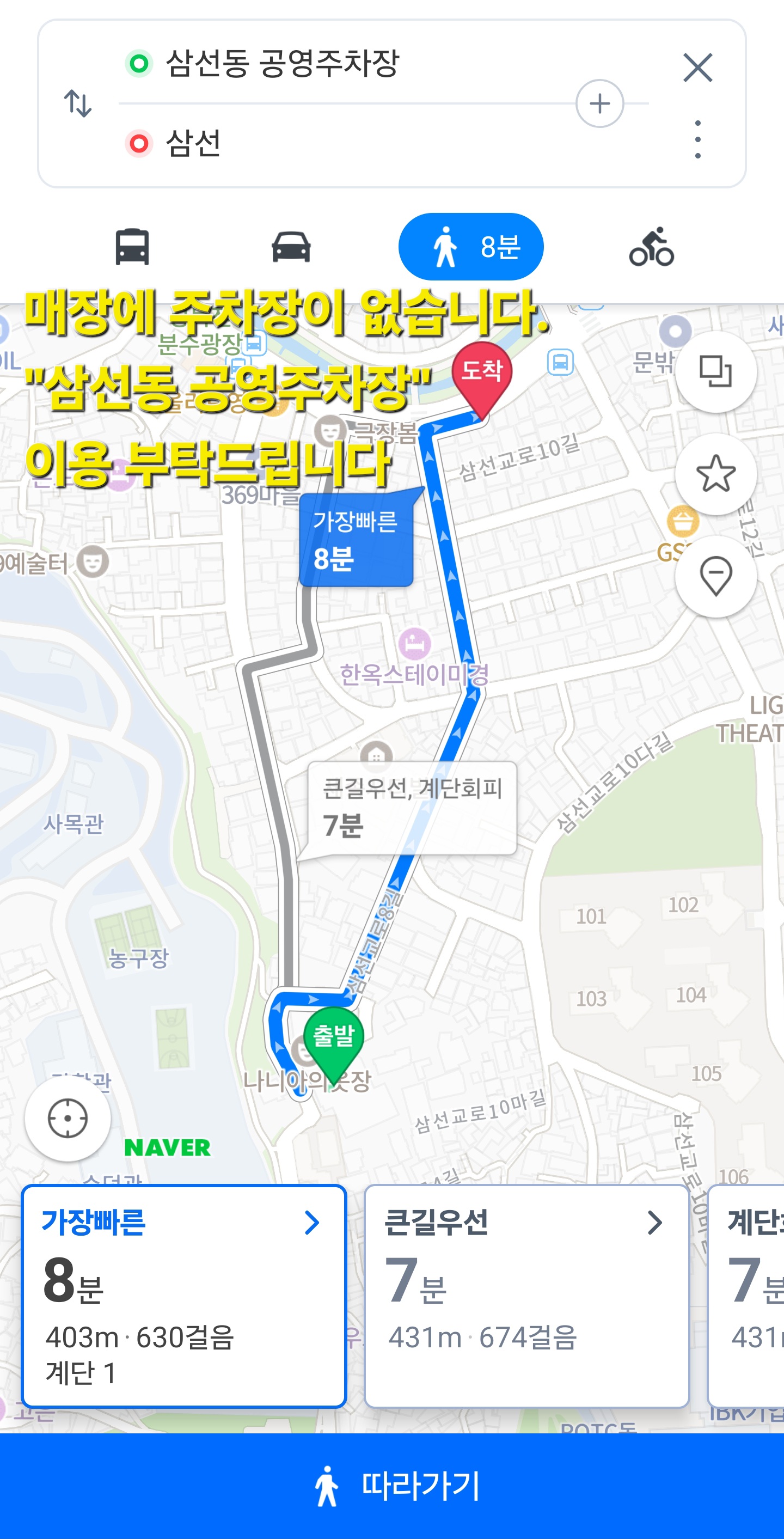Add a waypoint with plus button
784x1539 pixels.
(599, 103)
